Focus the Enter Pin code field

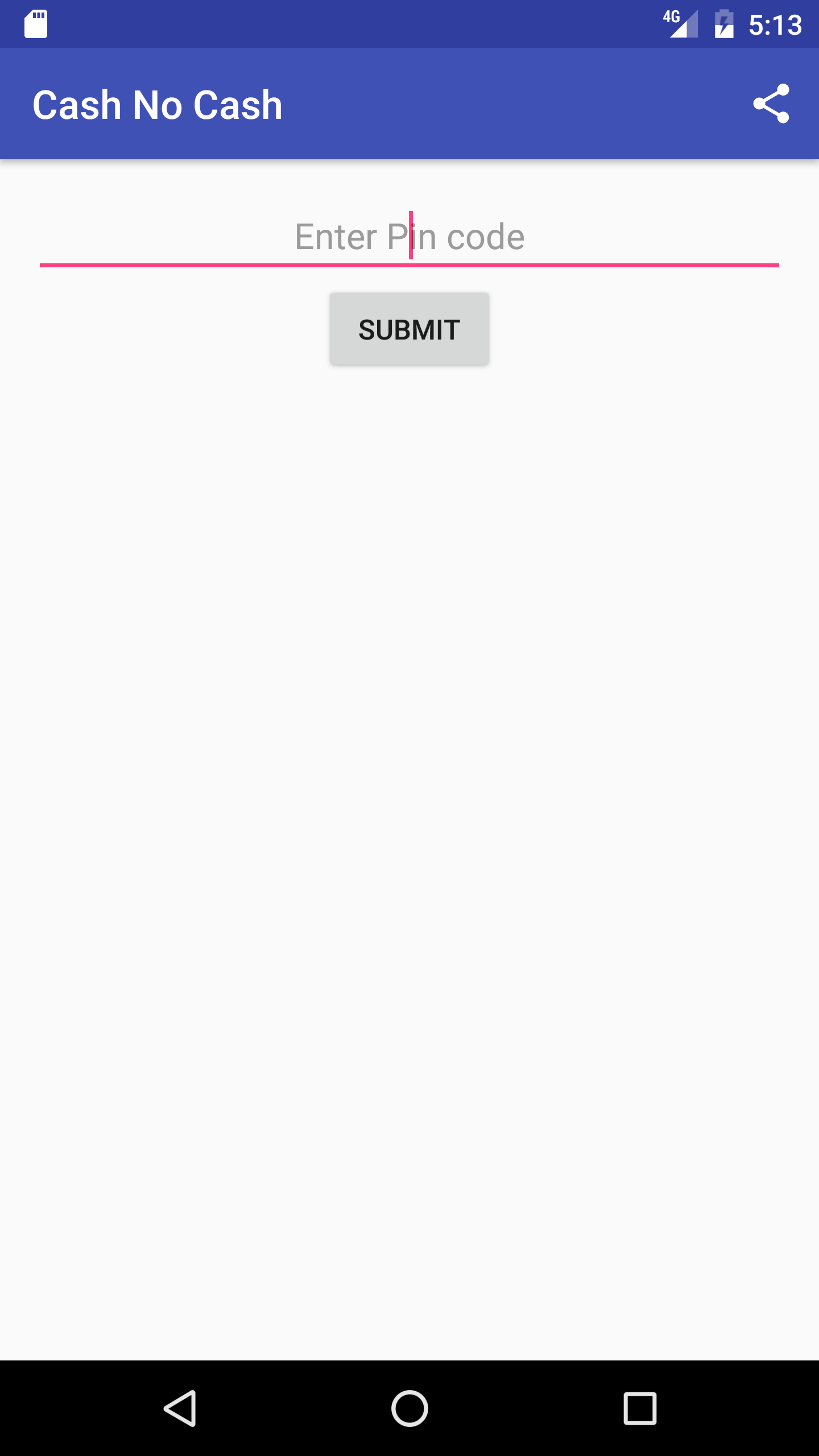pos(409,238)
